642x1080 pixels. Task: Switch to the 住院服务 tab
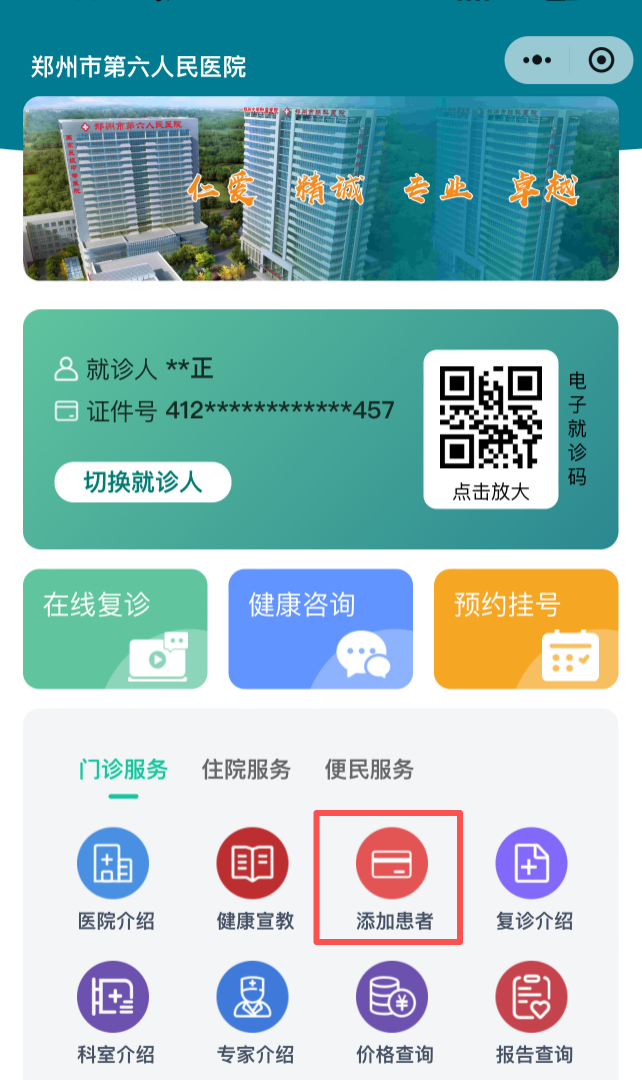(246, 769)
